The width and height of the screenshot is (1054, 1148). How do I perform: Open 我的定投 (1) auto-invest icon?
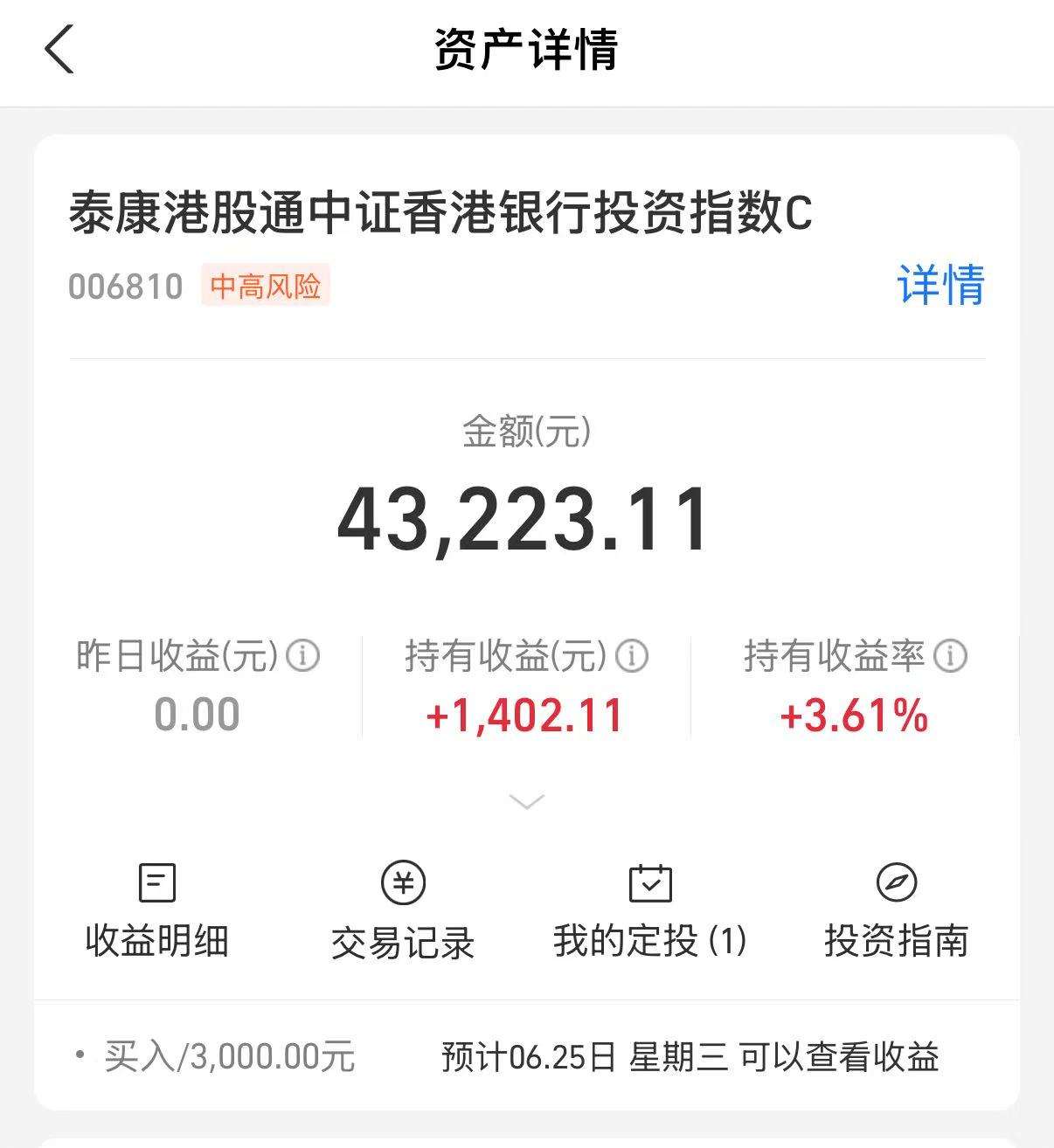tap(650, 909)
